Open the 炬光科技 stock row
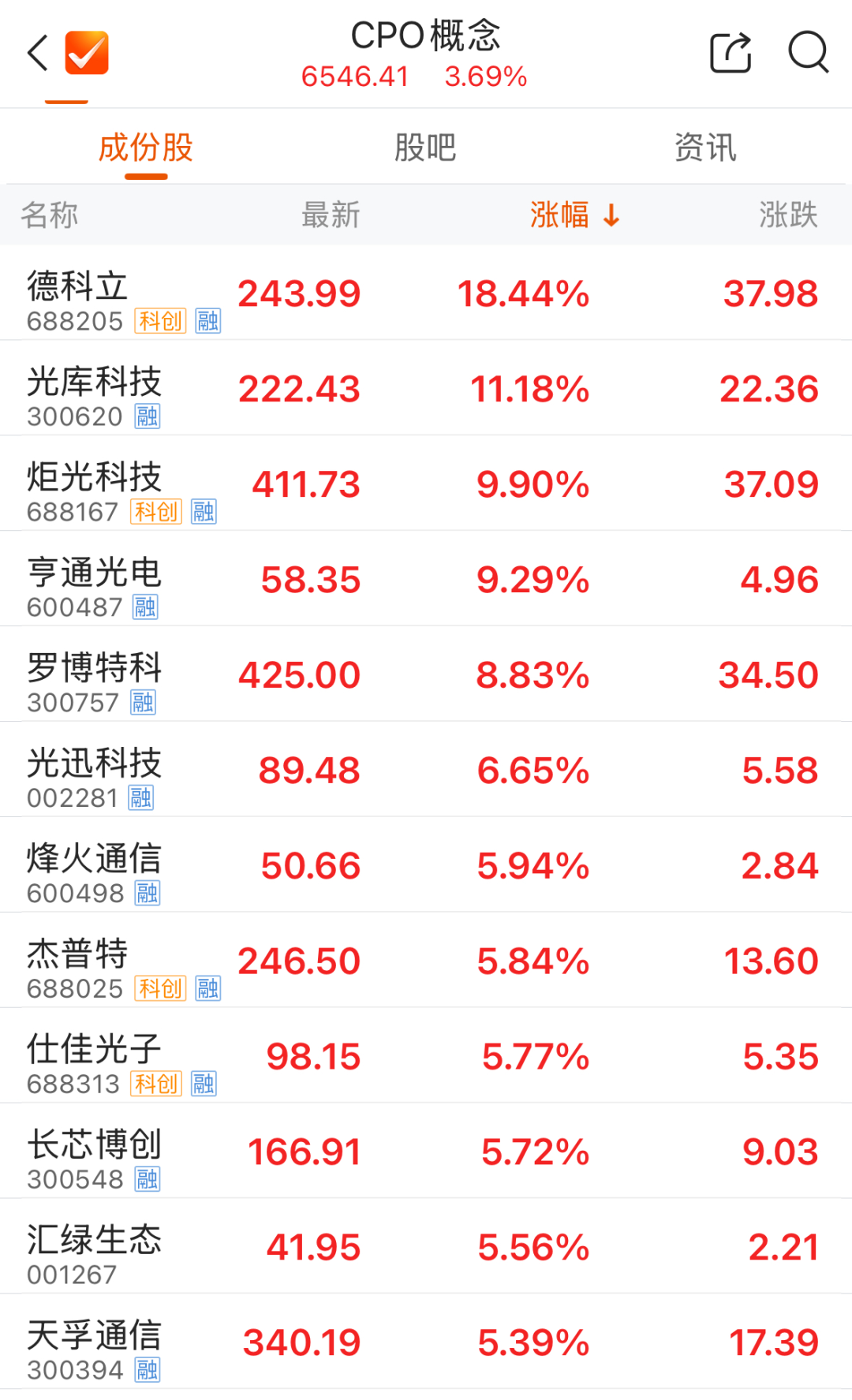Viewport: 852px width, 1400px height. click(x=426, y=483)
